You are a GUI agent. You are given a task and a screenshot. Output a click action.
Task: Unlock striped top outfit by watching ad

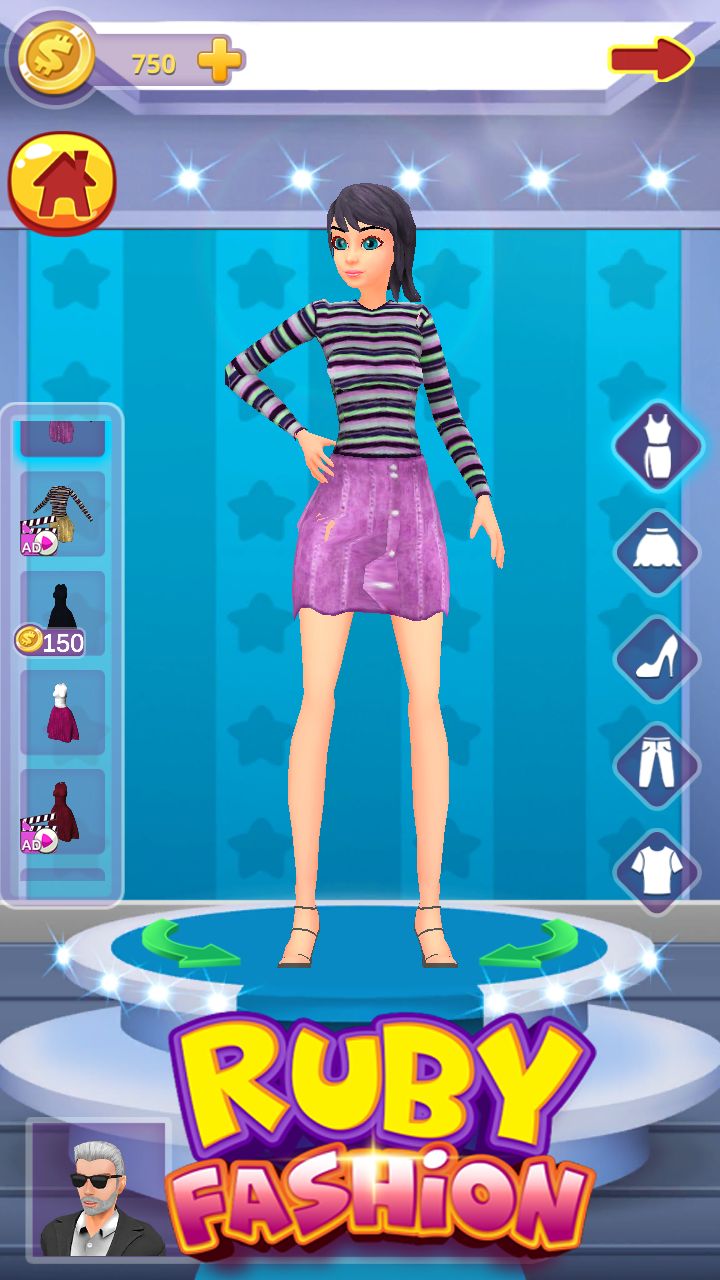(62, 514)
